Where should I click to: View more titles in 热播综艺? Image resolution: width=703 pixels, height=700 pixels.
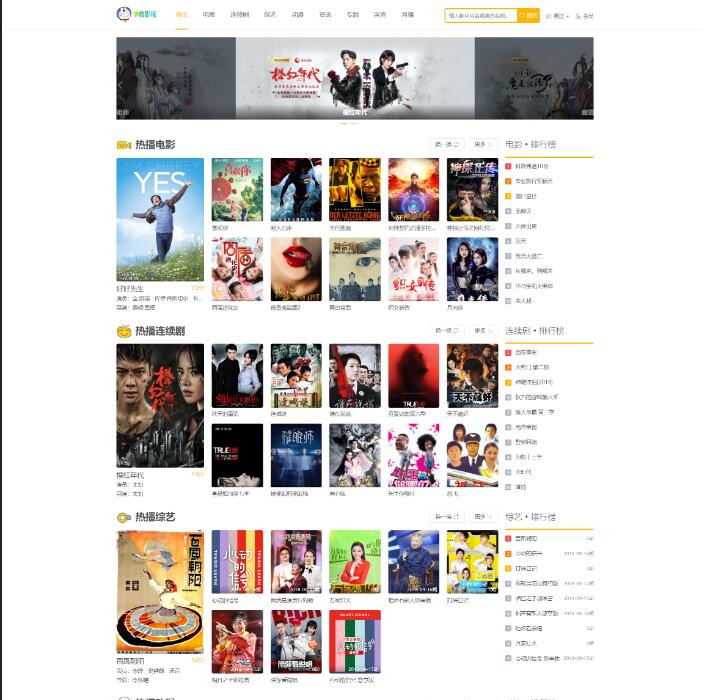coord(483,516)
